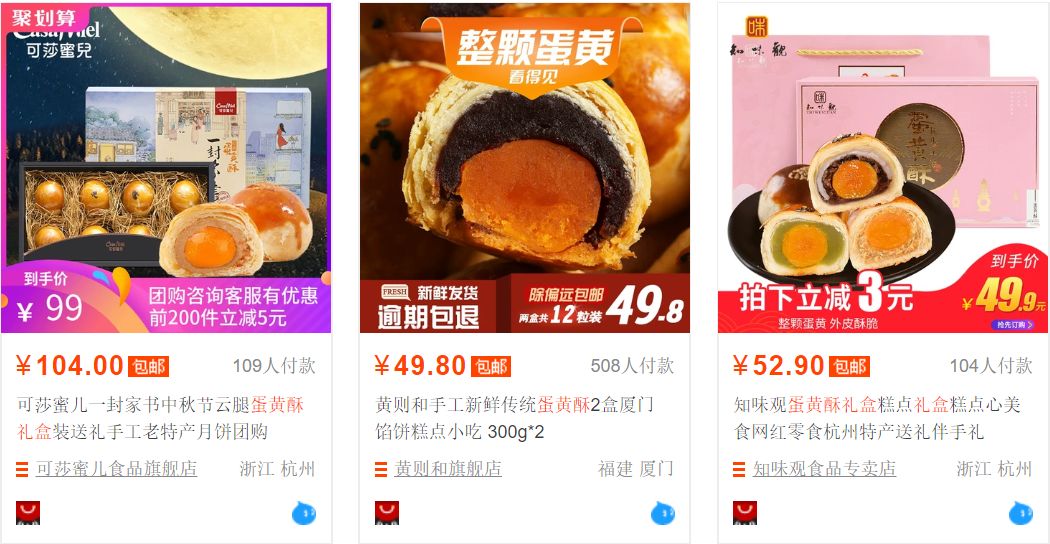
Task: Chat with 知味观食品专卖店 via blue Wangwang icon
Action: [x=1020, y=514]
